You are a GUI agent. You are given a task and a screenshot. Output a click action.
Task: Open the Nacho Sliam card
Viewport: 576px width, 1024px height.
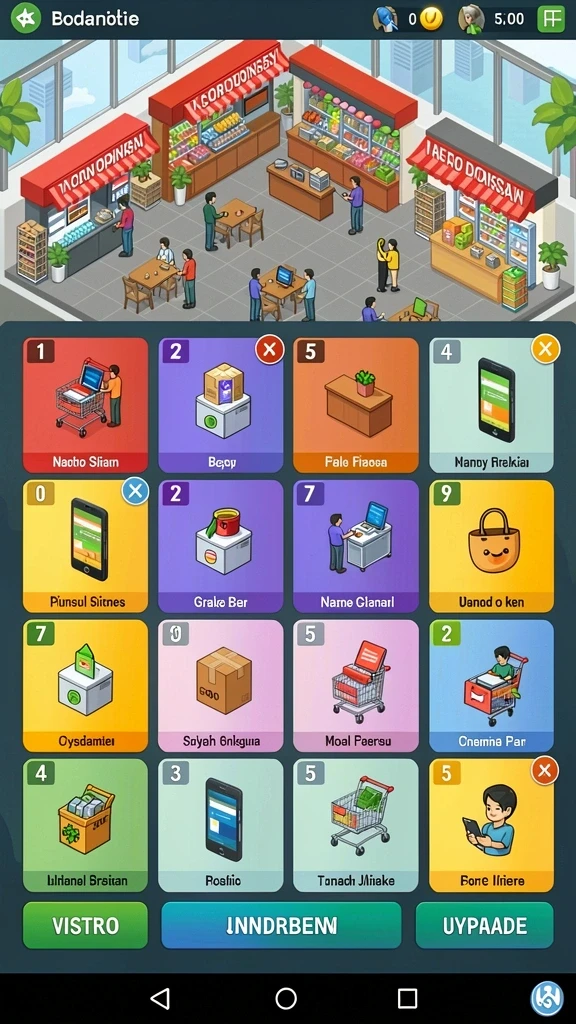pos(86,405)
